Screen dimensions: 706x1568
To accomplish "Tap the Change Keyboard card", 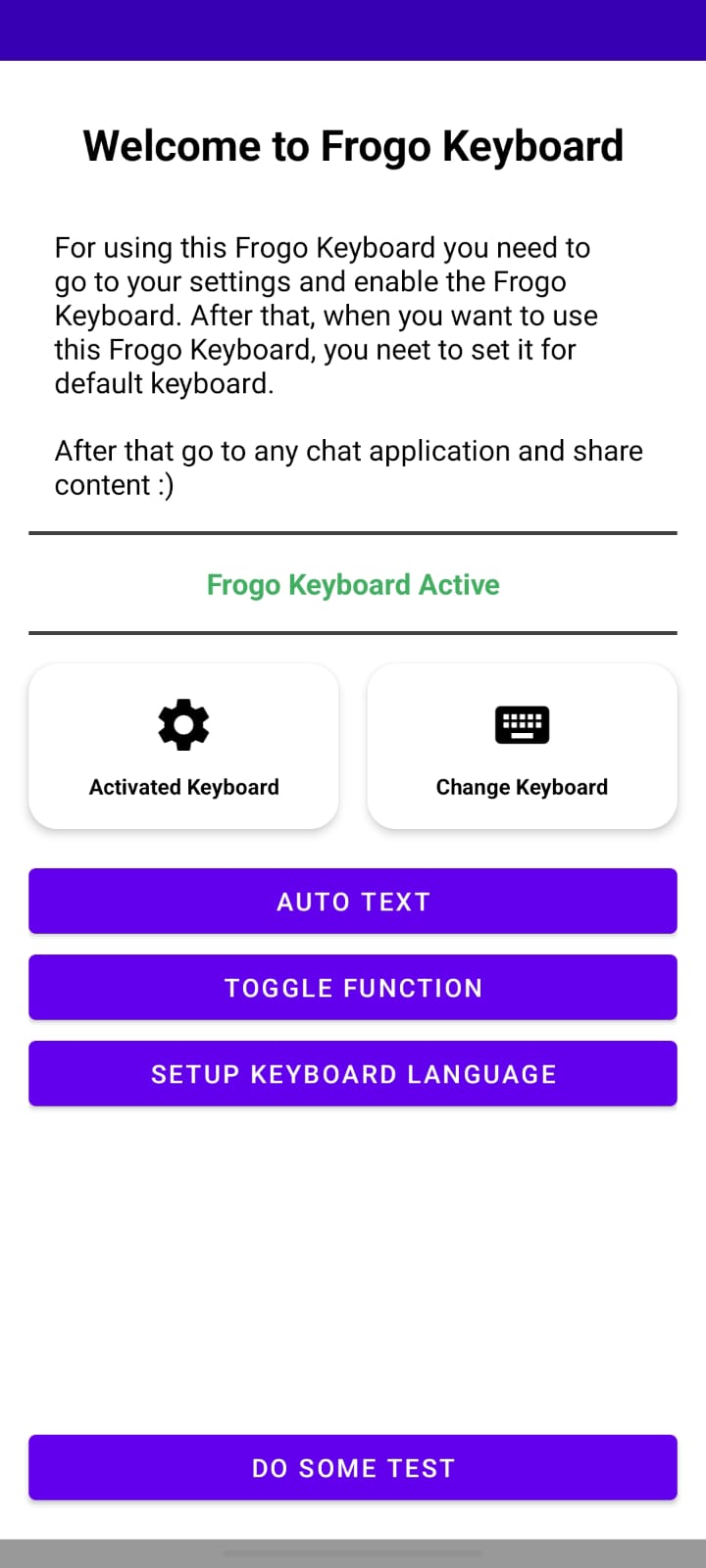I will [x=522, y=747].
